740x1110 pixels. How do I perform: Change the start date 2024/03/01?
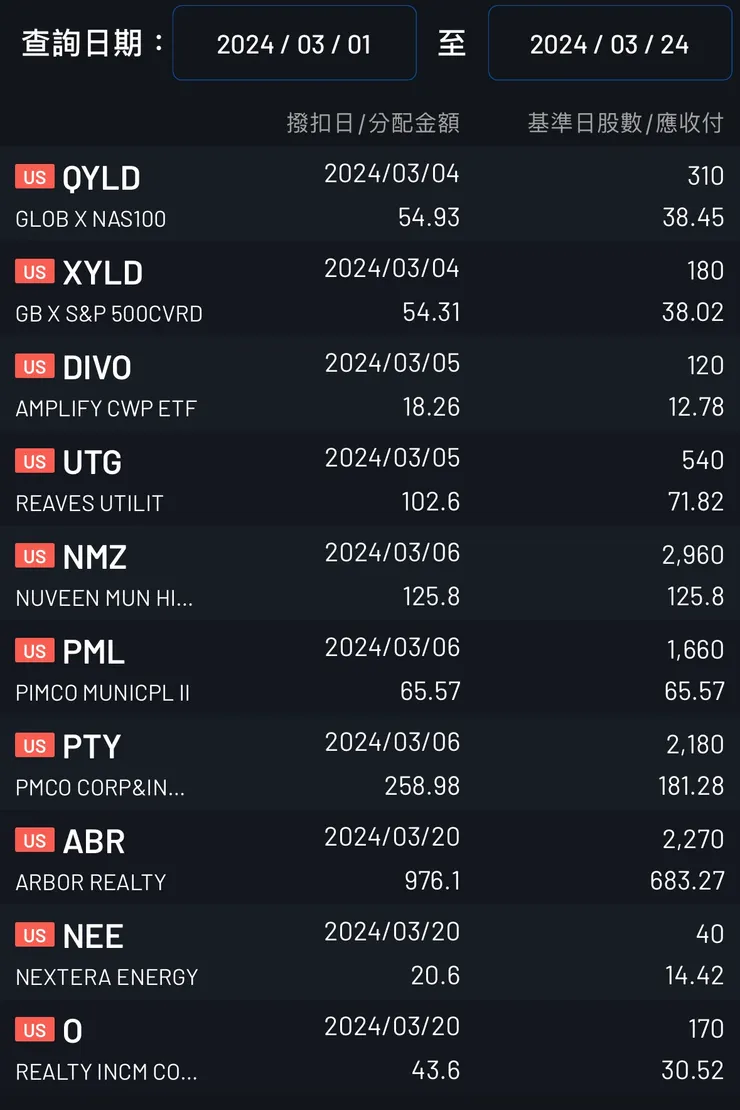294,43
